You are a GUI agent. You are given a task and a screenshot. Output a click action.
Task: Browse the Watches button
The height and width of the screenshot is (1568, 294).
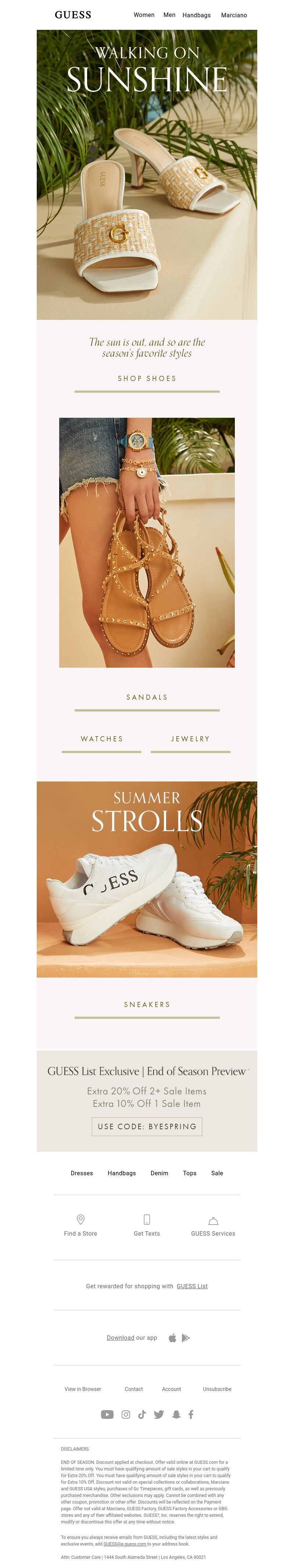[x=102, y=739]
